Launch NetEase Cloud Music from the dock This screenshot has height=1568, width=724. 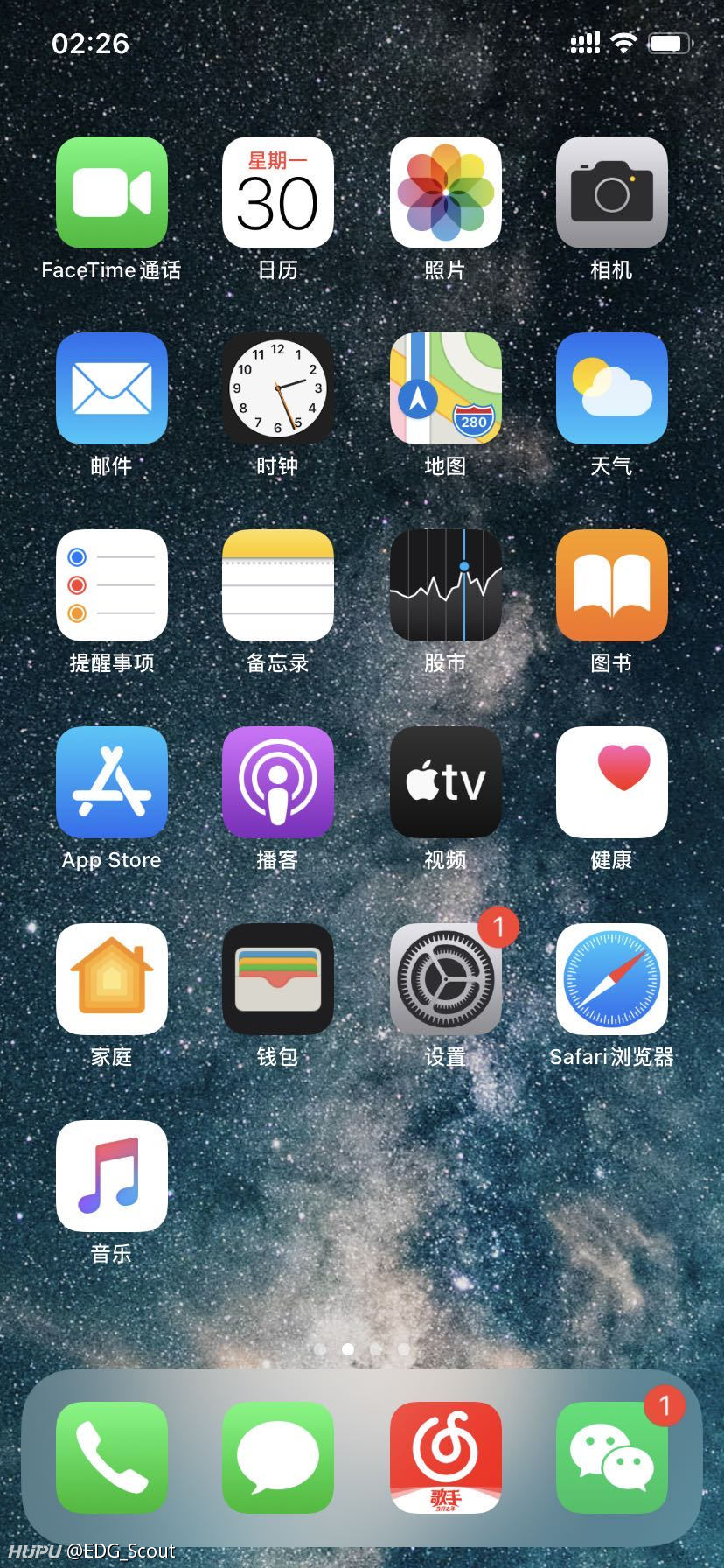pos(445,1458)
